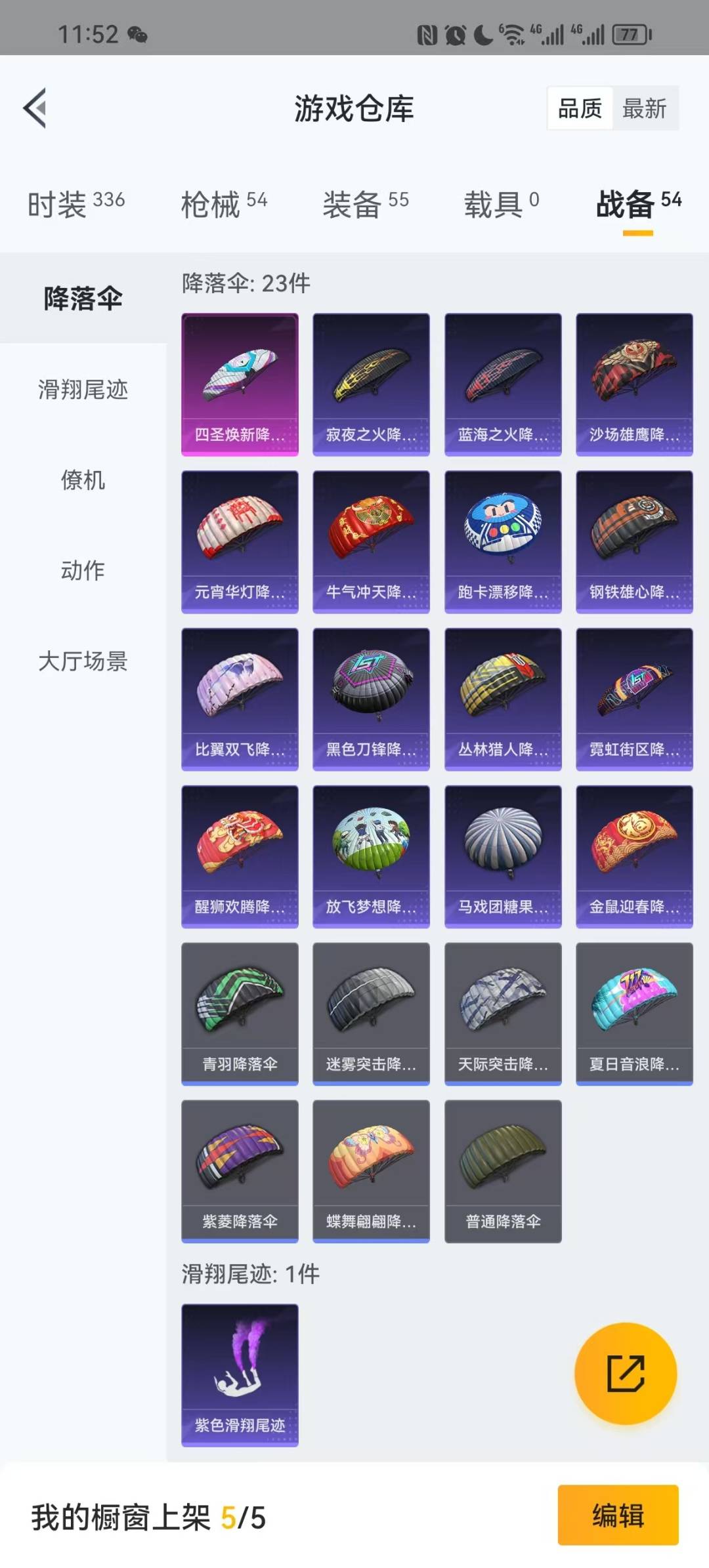
Task: Select 滑翔尾迹 in the side menu
Action: 83,390
